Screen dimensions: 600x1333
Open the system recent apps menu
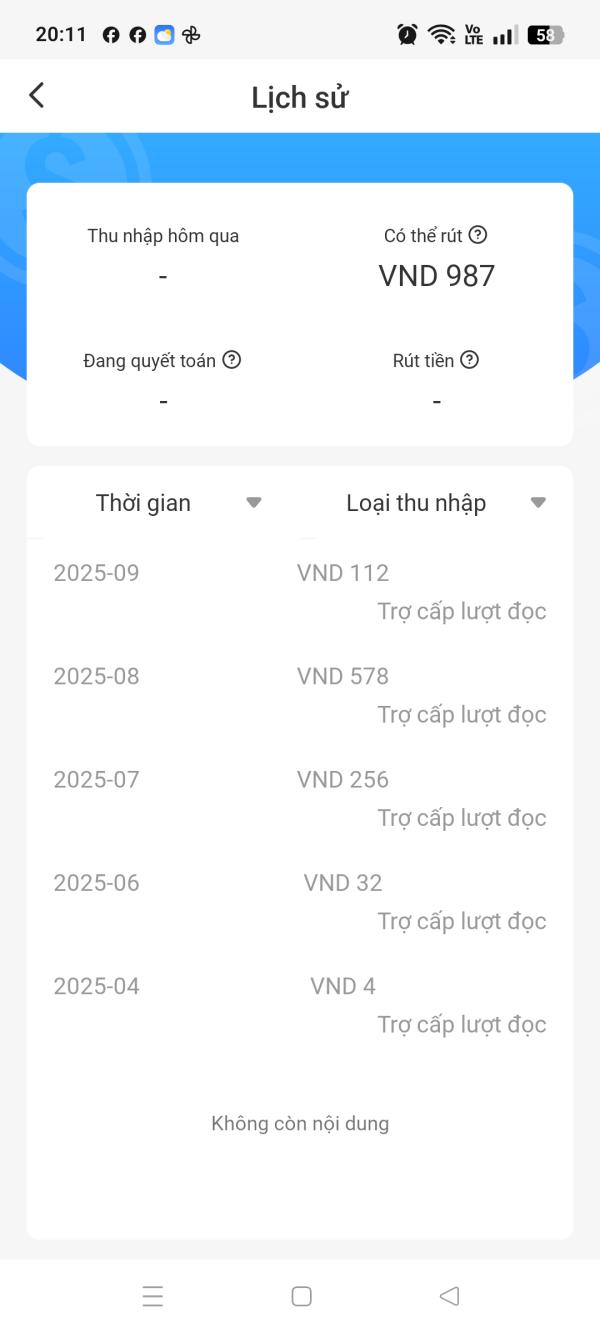coord(153,1297)
